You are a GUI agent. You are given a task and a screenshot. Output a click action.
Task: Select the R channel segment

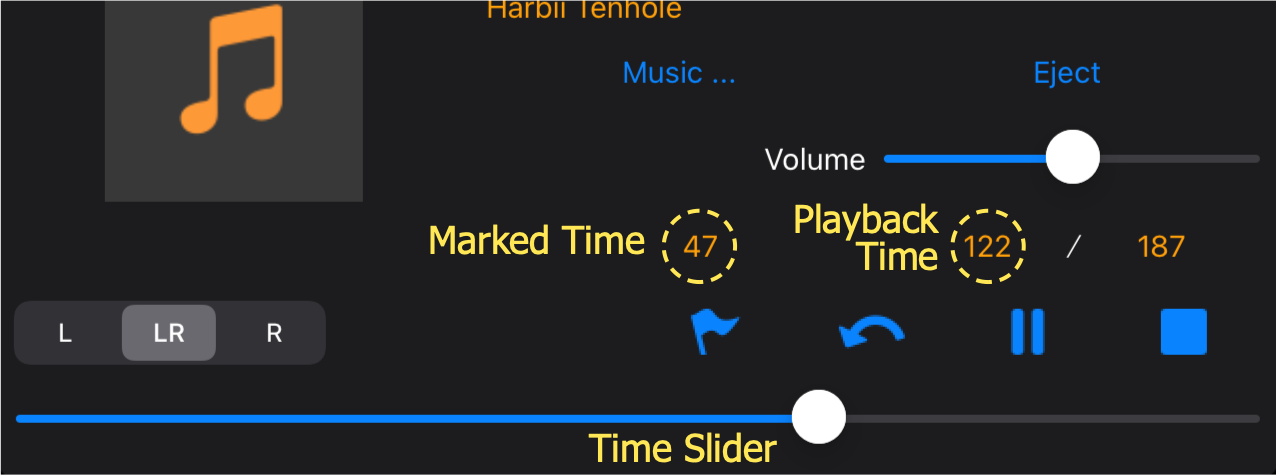point(274,333)
